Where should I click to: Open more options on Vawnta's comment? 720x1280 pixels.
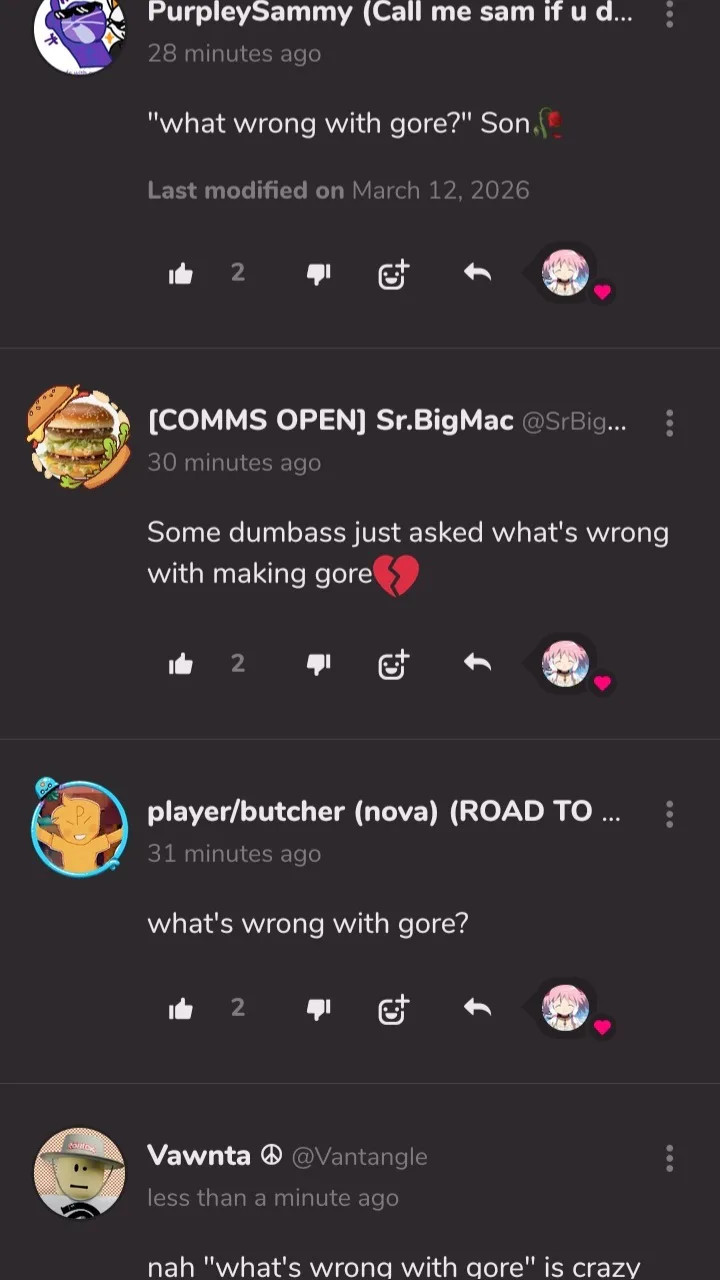(x=669, y=1158)
